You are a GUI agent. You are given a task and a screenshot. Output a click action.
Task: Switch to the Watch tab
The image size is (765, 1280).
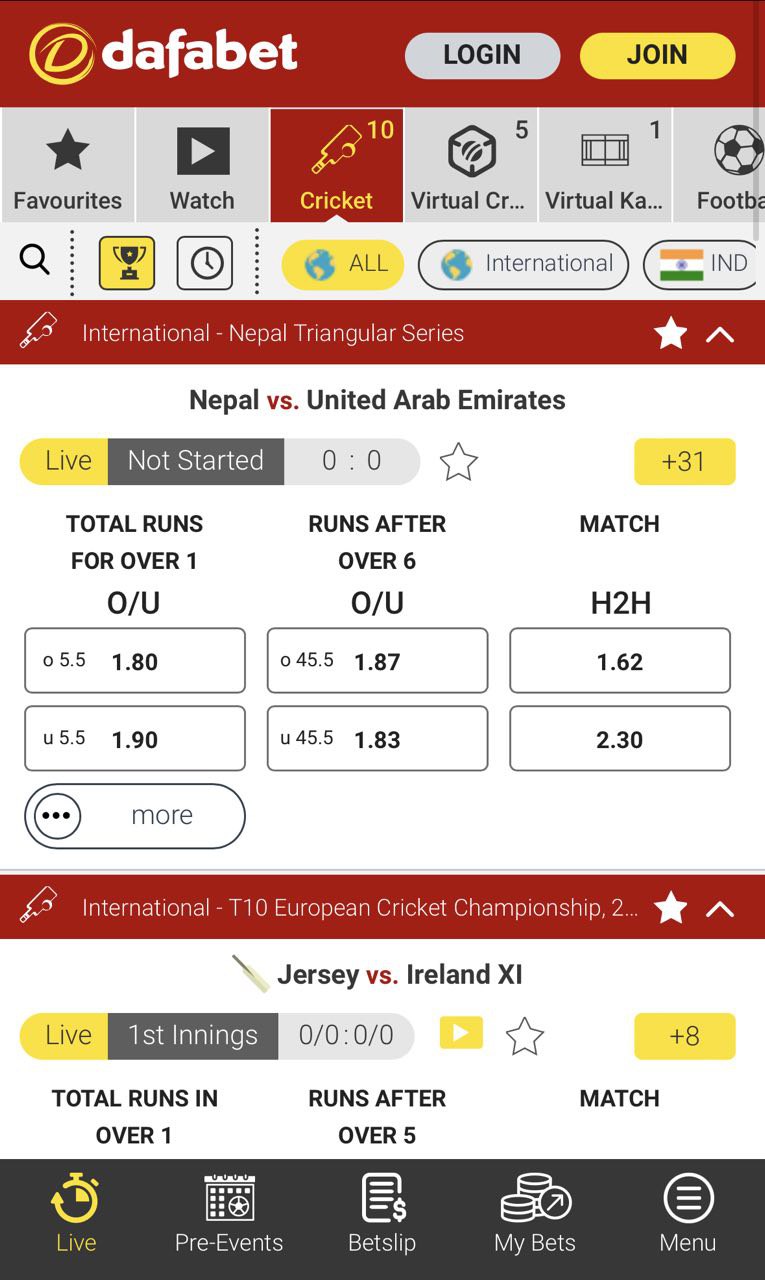(202, 165)
